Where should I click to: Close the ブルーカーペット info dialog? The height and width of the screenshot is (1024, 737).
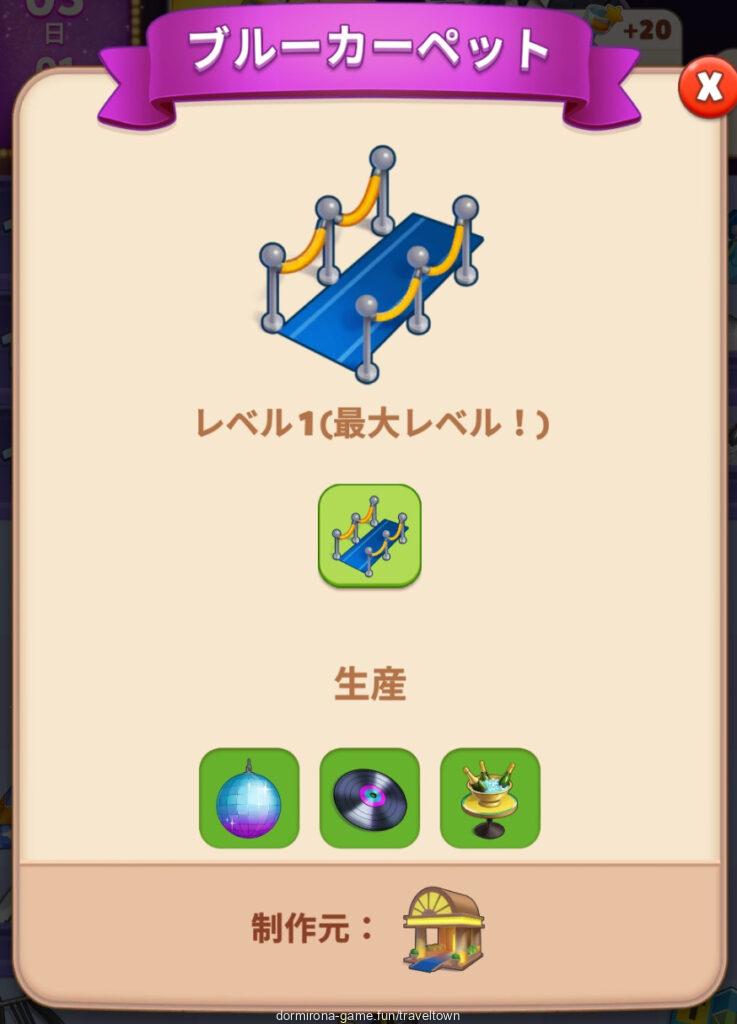click(x=707, y=88)
